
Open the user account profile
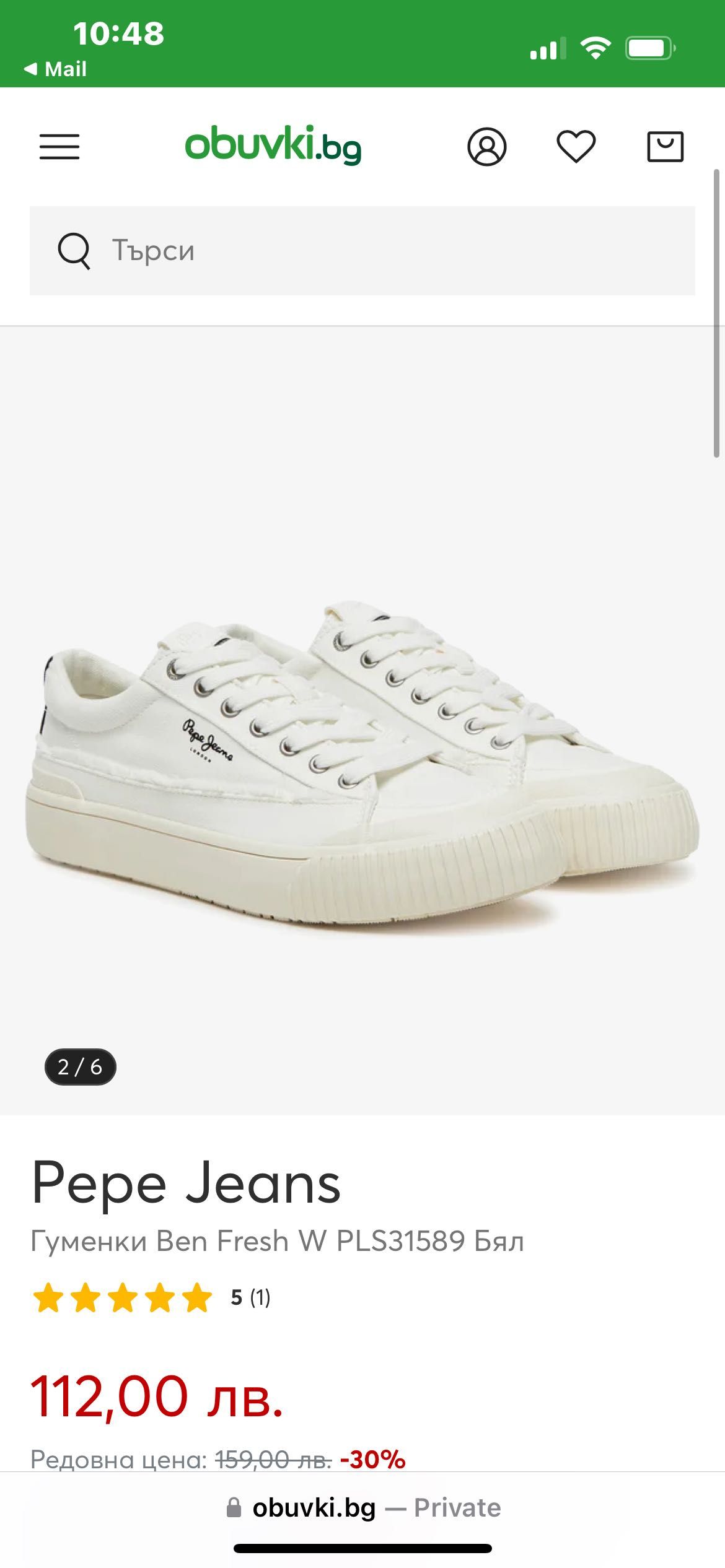(x=486, y=147)
